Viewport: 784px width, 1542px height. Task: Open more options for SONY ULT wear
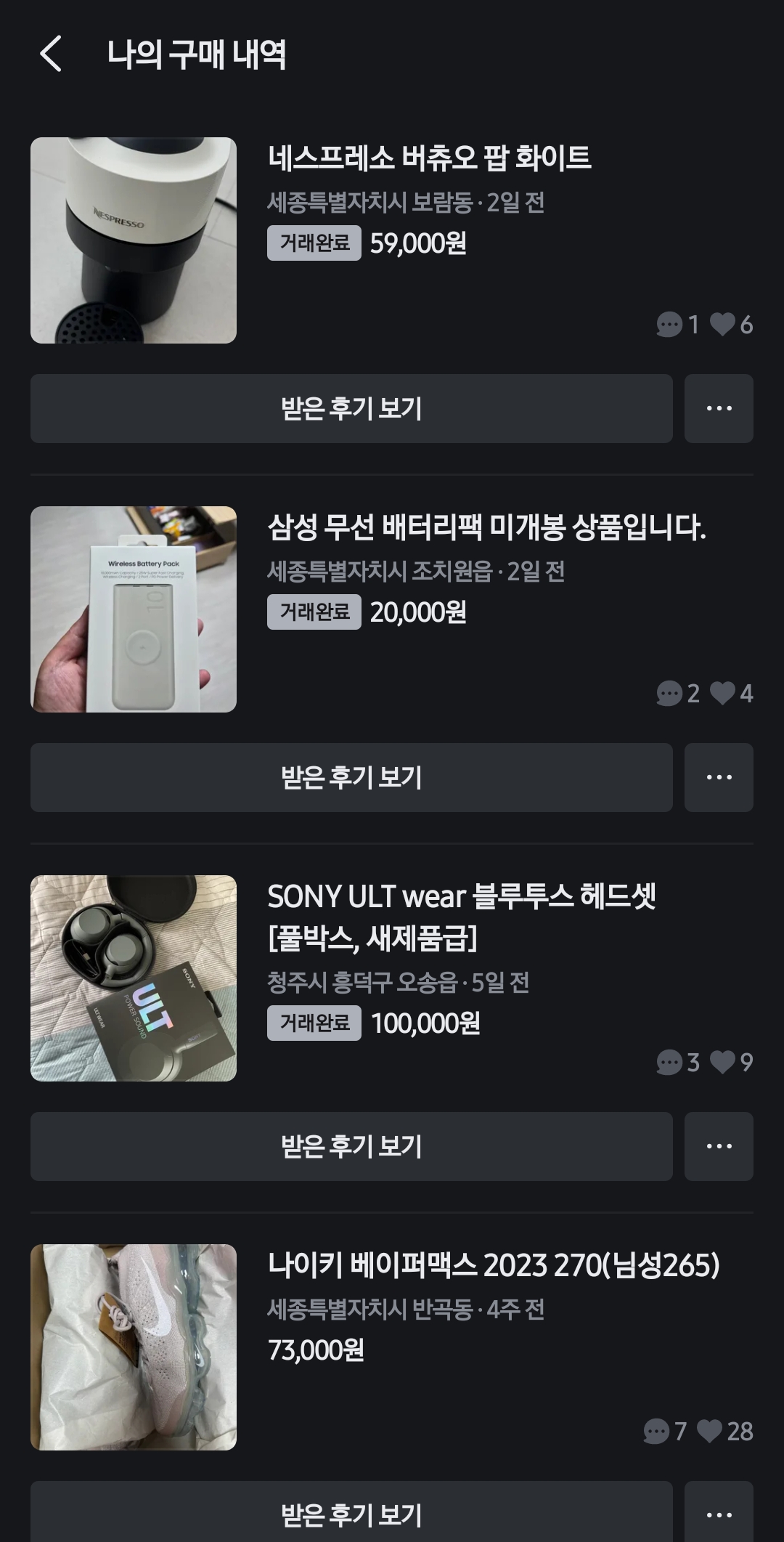(719, 1146)
